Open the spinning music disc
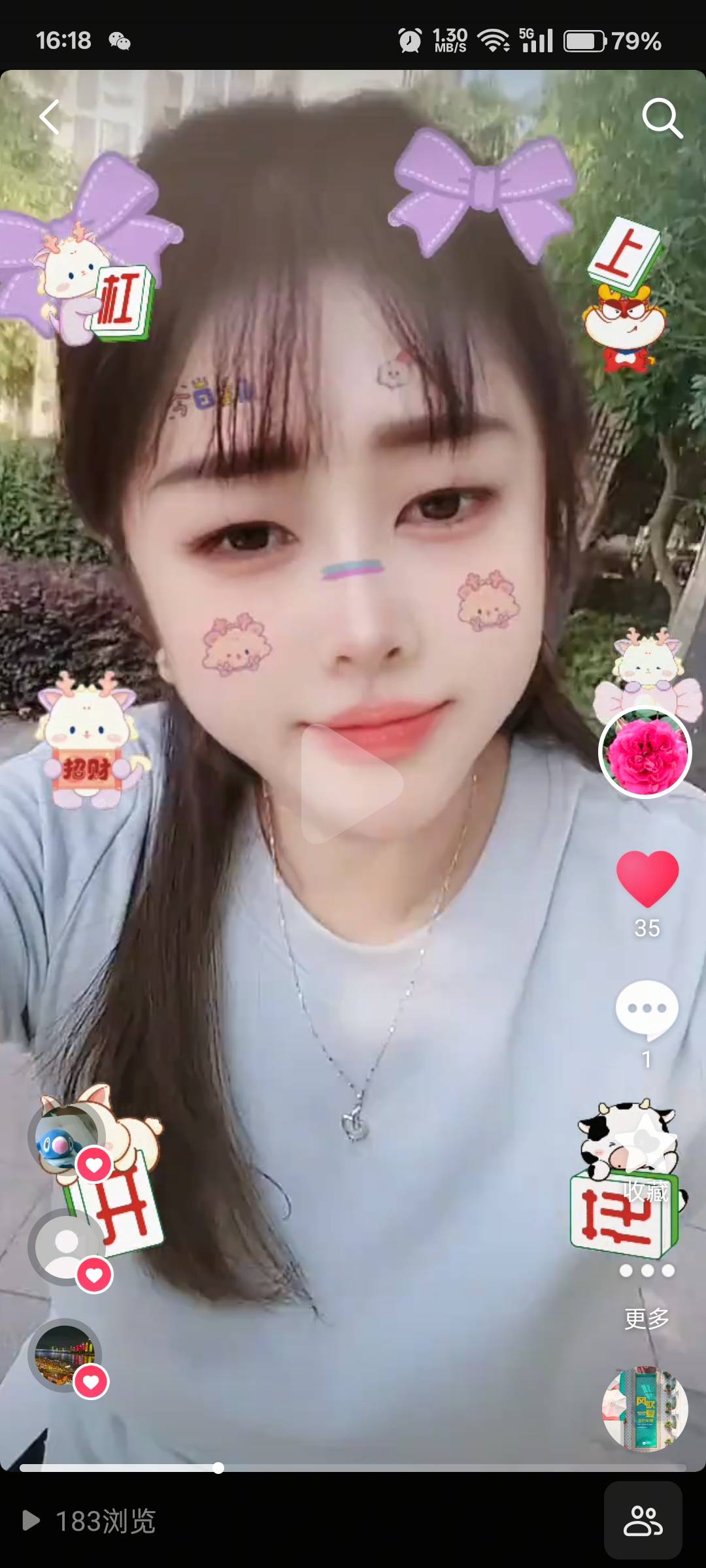The height and width of the screenshot is (1568, 706). point(645,1408)
